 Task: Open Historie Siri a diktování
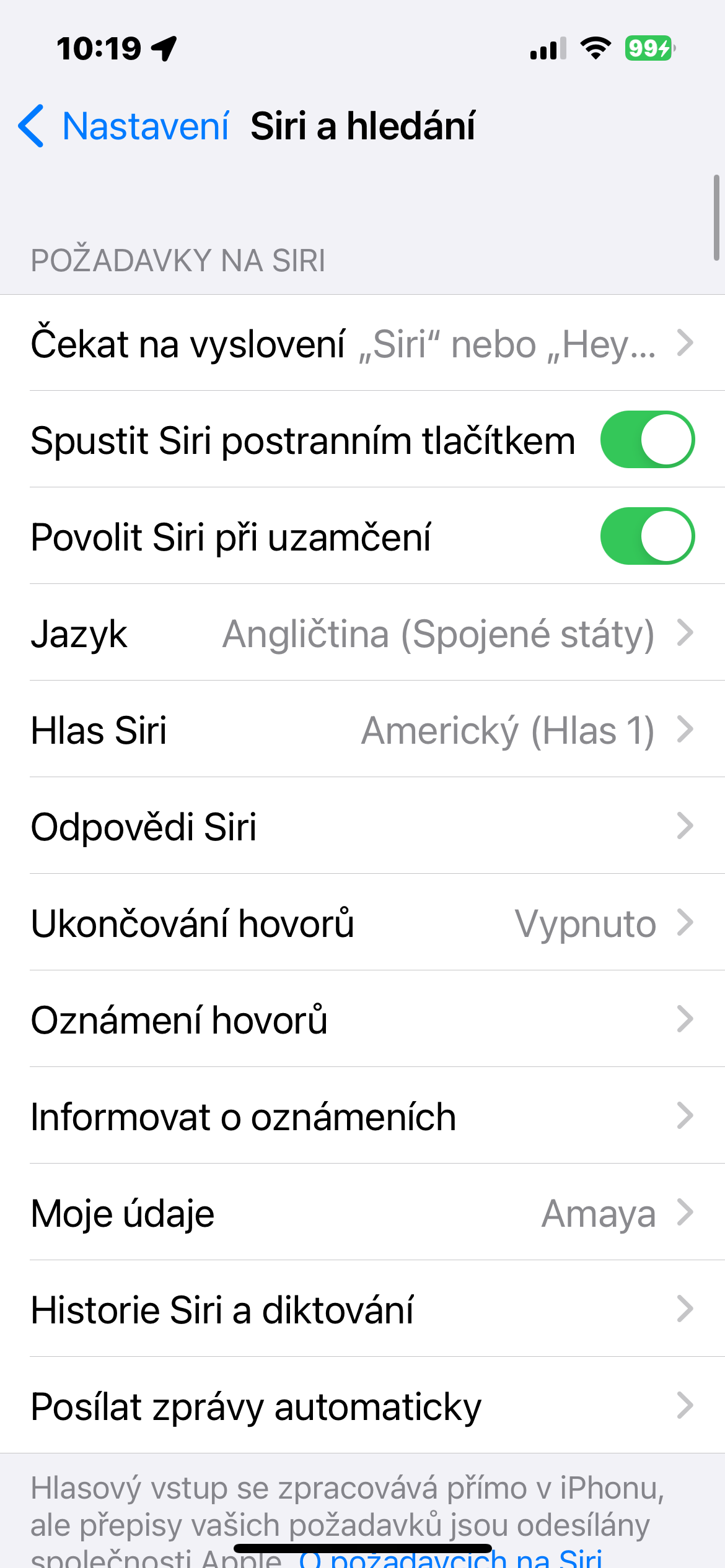pyautogui.click(x=362, y=1309)
